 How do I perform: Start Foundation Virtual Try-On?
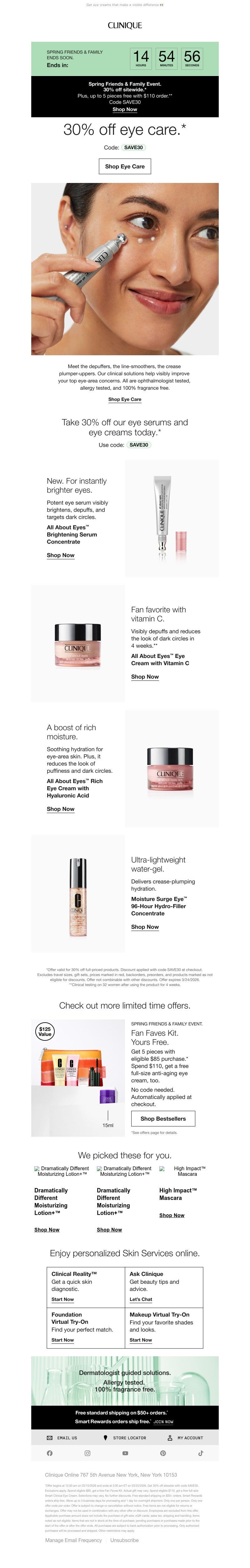[x=62, y=1340]
